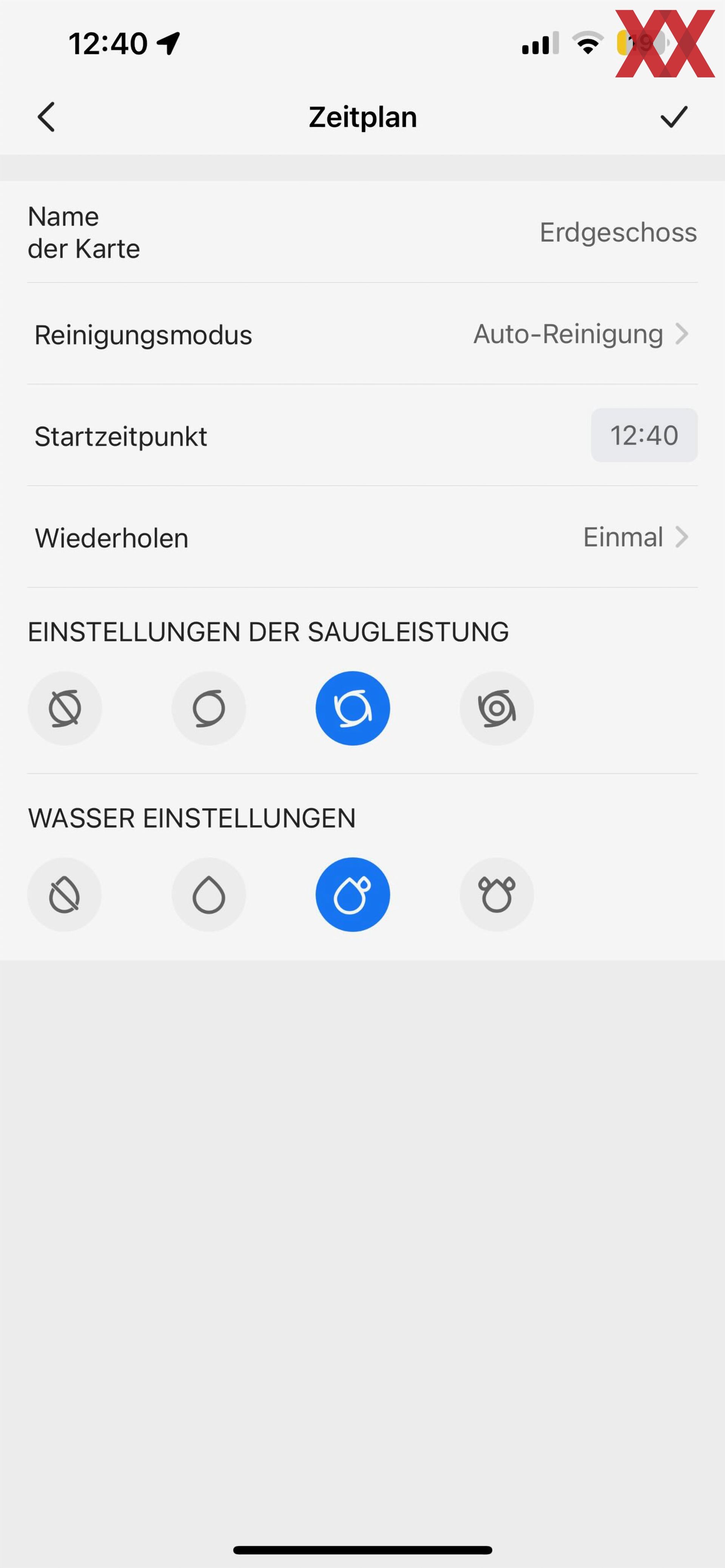Select the medium water level
The height and width of the screenshot is (1568, 725).
(x=352, y=895)
